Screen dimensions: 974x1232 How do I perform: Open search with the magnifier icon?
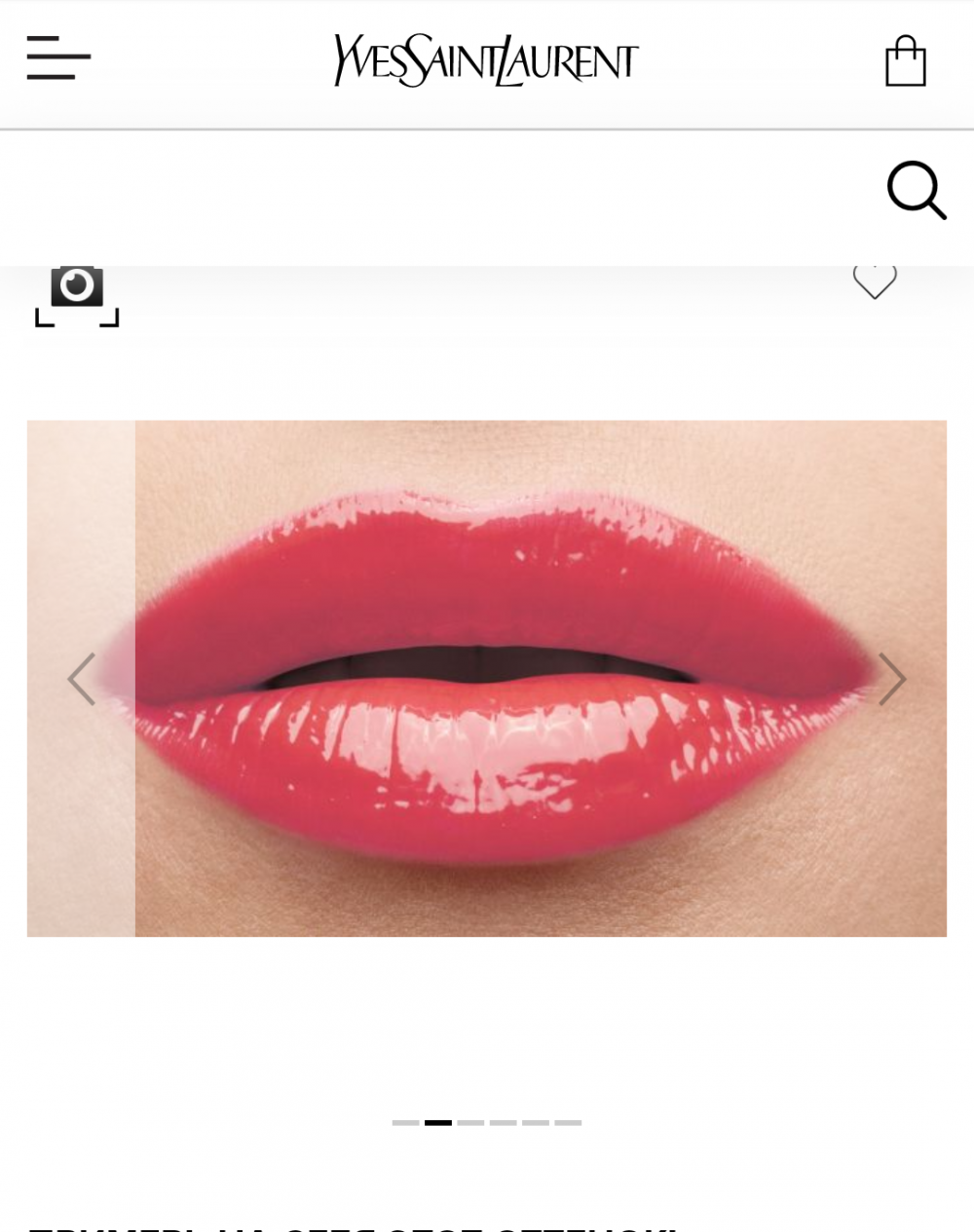[x=916, y=190]
